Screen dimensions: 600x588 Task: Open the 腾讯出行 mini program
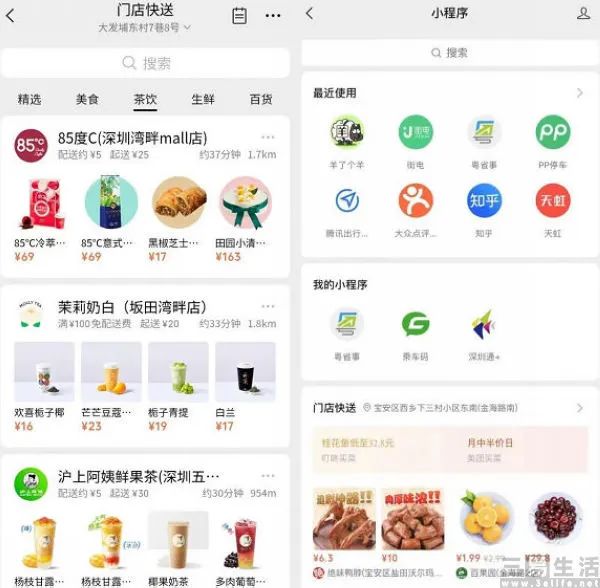point(346,201)
